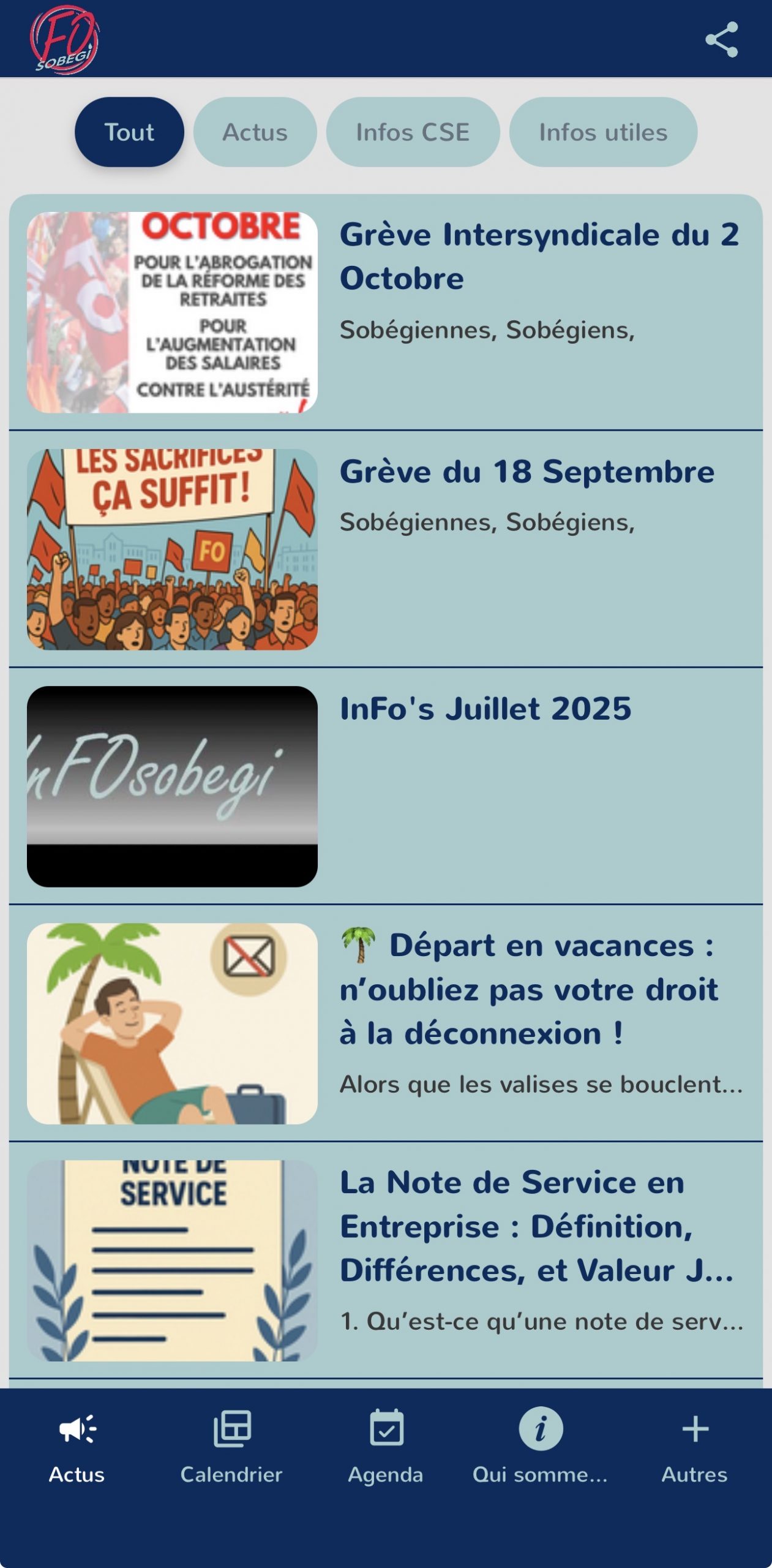Go to the Actus bottom tab

[77, 1448]
